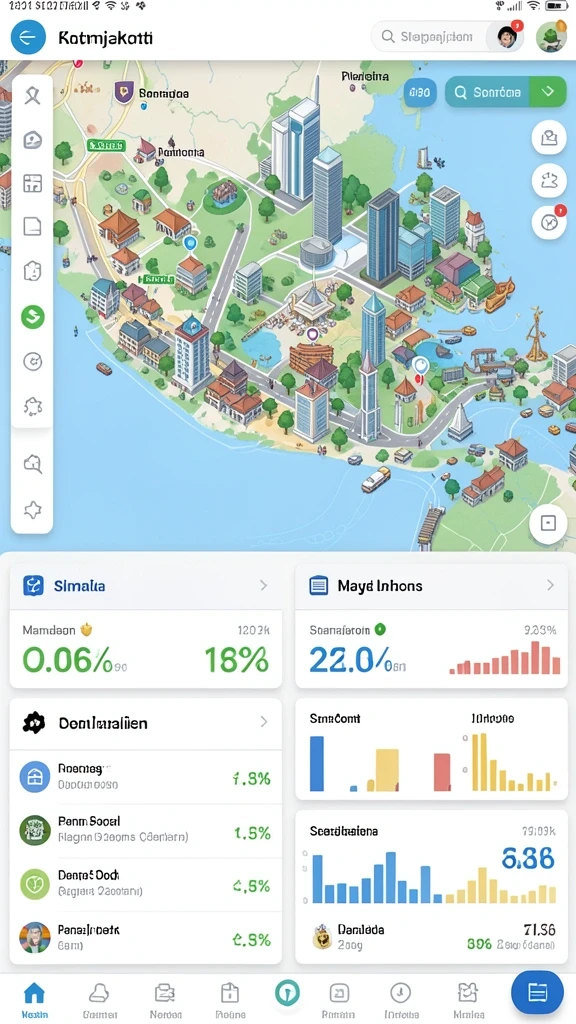Tap the square button at map corner
This screenshot has width=576, height=1024.
click(548, 523)
